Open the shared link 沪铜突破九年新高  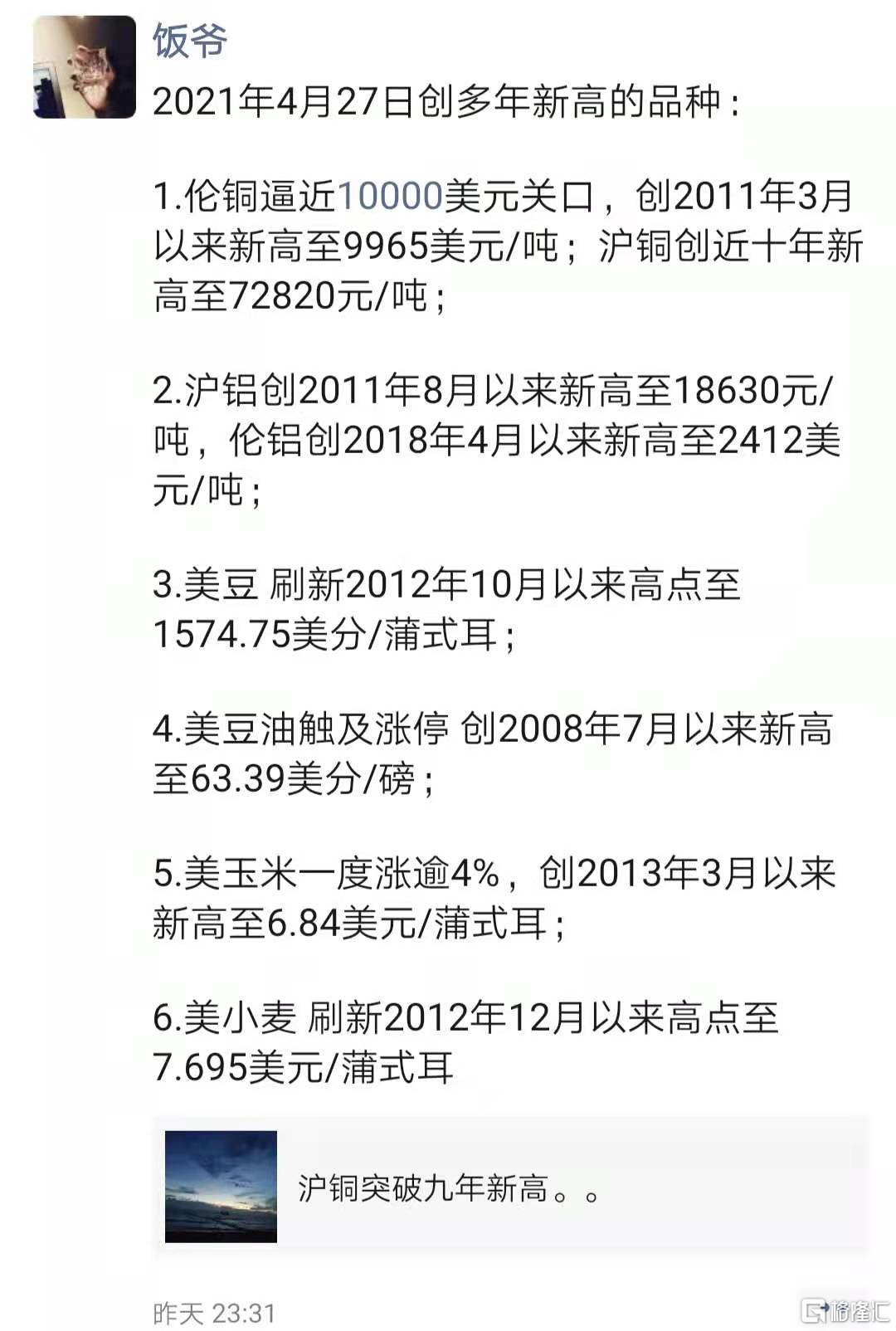click(x=509, y=1187)
